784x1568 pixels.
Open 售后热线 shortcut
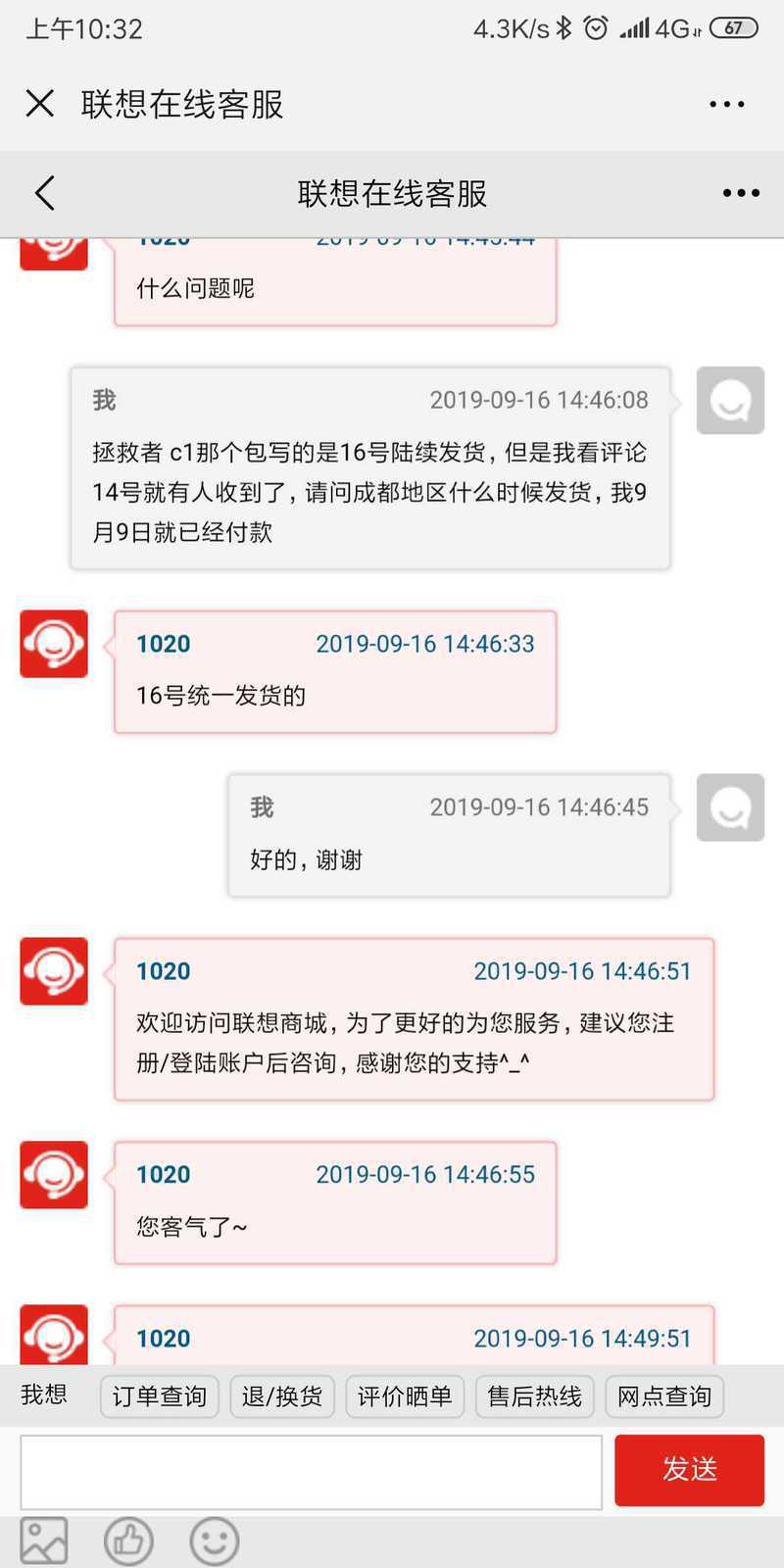[x=535, y=1396]
